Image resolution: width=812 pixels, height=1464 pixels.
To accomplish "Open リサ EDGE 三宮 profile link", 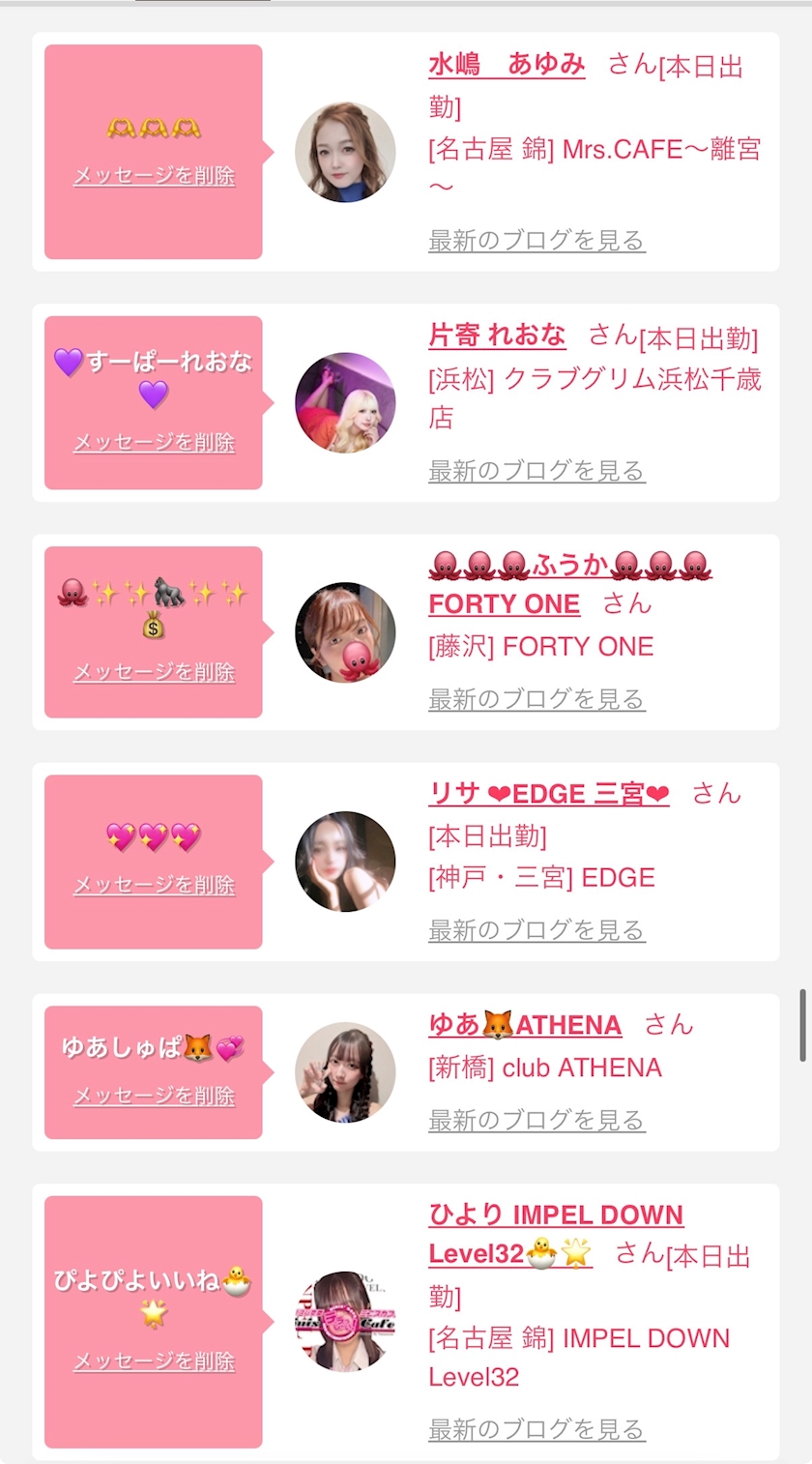I will [x=548, y=794].
